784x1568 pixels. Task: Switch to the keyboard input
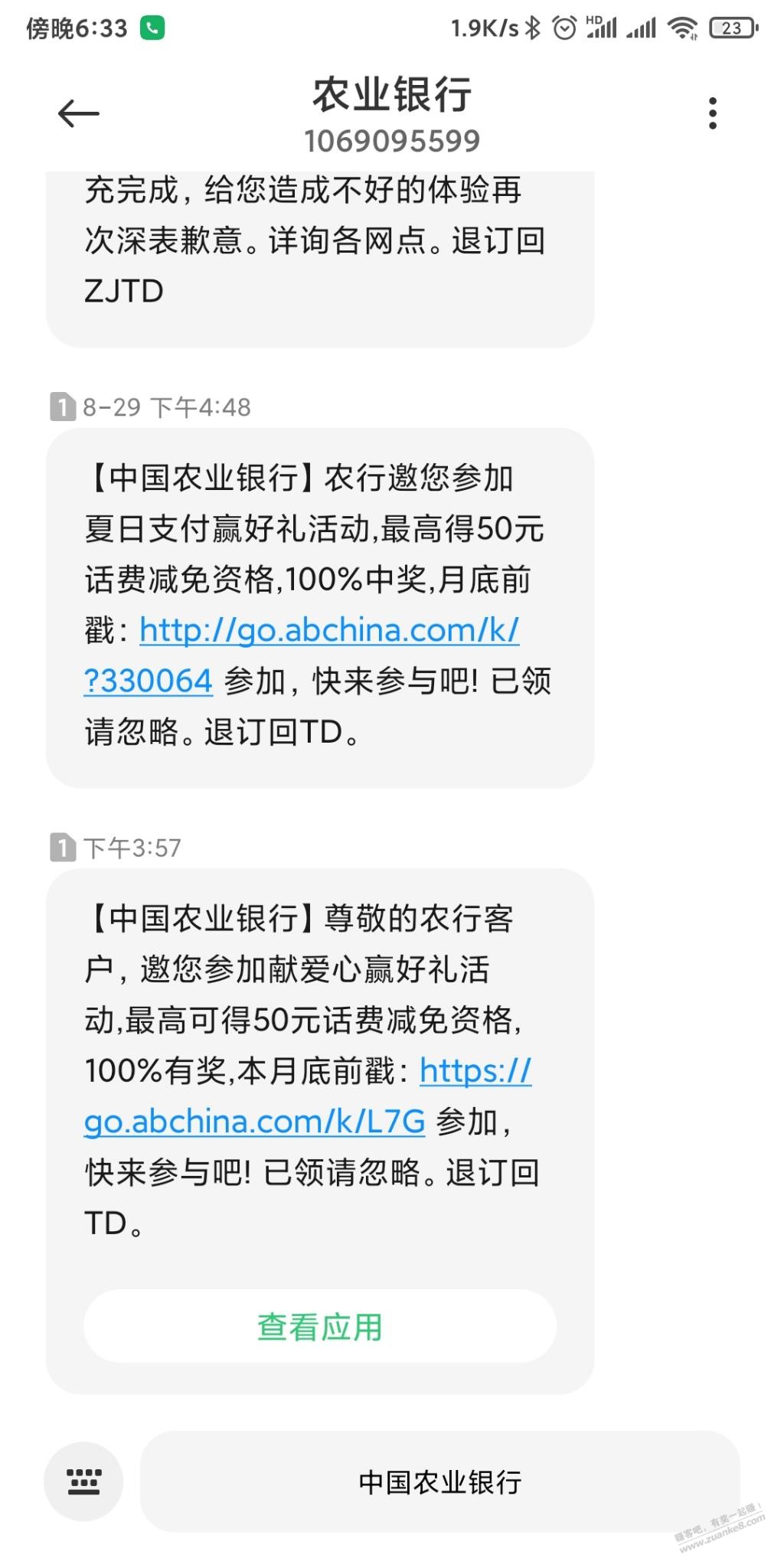[x=83, y=1481]
